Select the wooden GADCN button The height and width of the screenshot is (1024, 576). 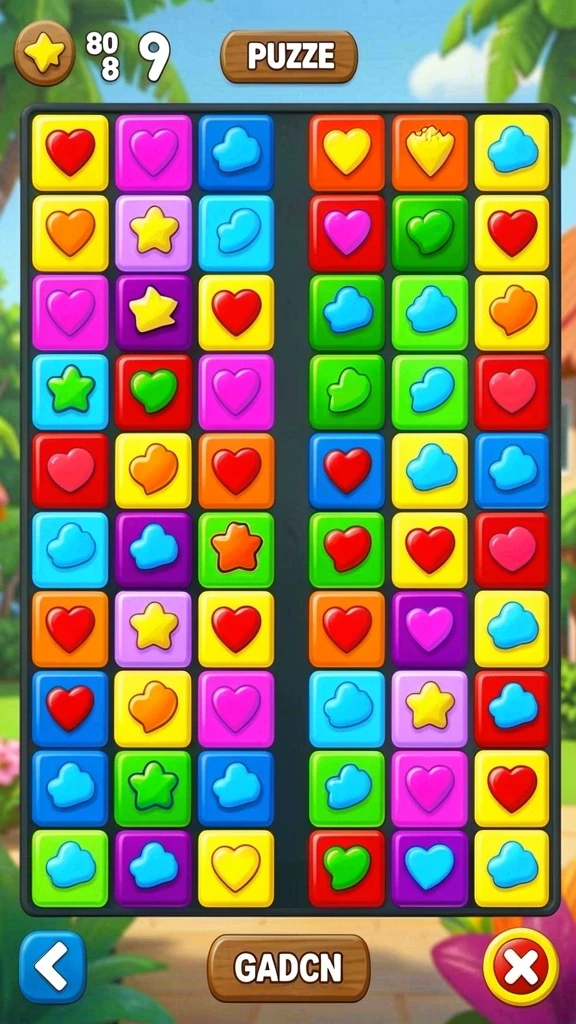[289, 968]
